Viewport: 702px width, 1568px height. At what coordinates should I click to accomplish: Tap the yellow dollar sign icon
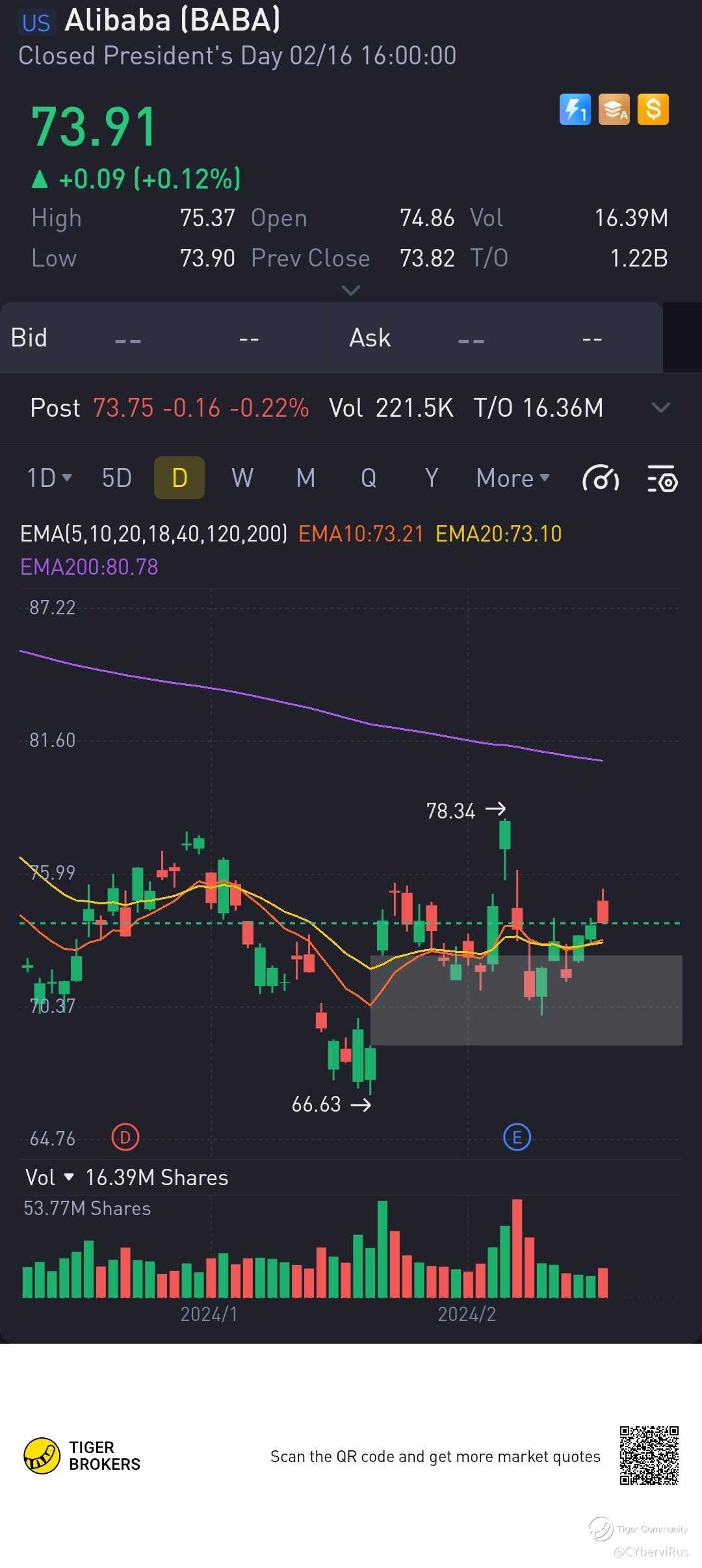[653, 109]
